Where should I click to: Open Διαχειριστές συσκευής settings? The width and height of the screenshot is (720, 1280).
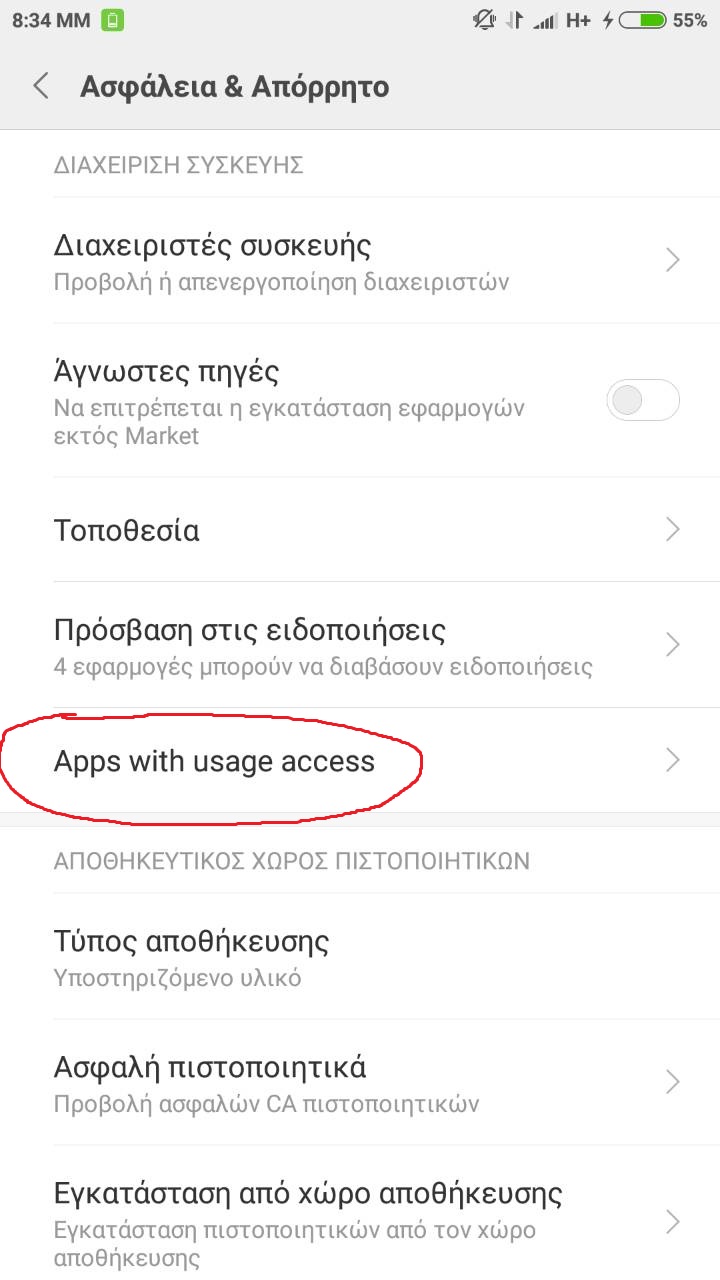(360, 260)
